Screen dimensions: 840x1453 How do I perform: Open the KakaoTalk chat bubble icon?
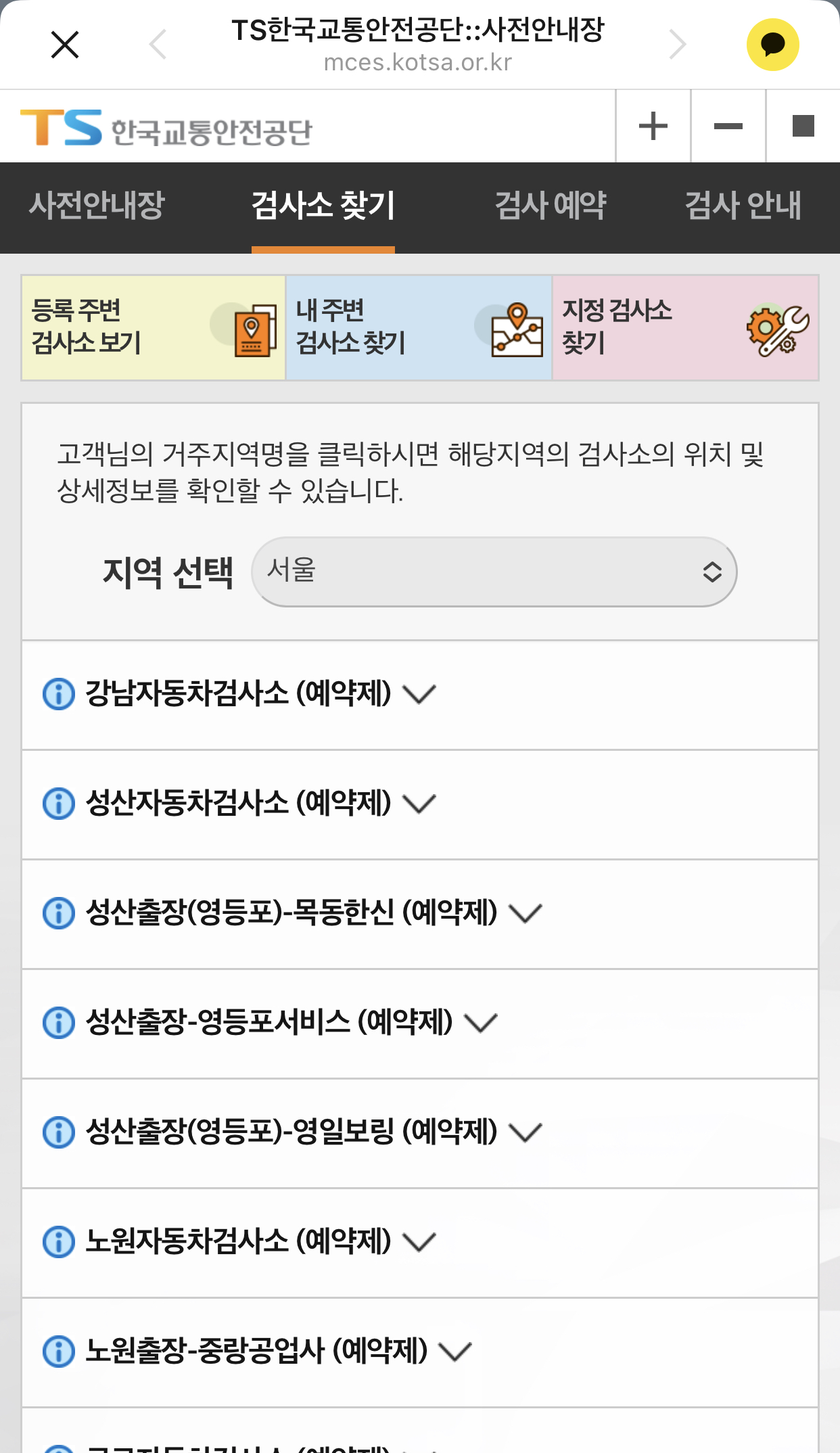[772, 45]
